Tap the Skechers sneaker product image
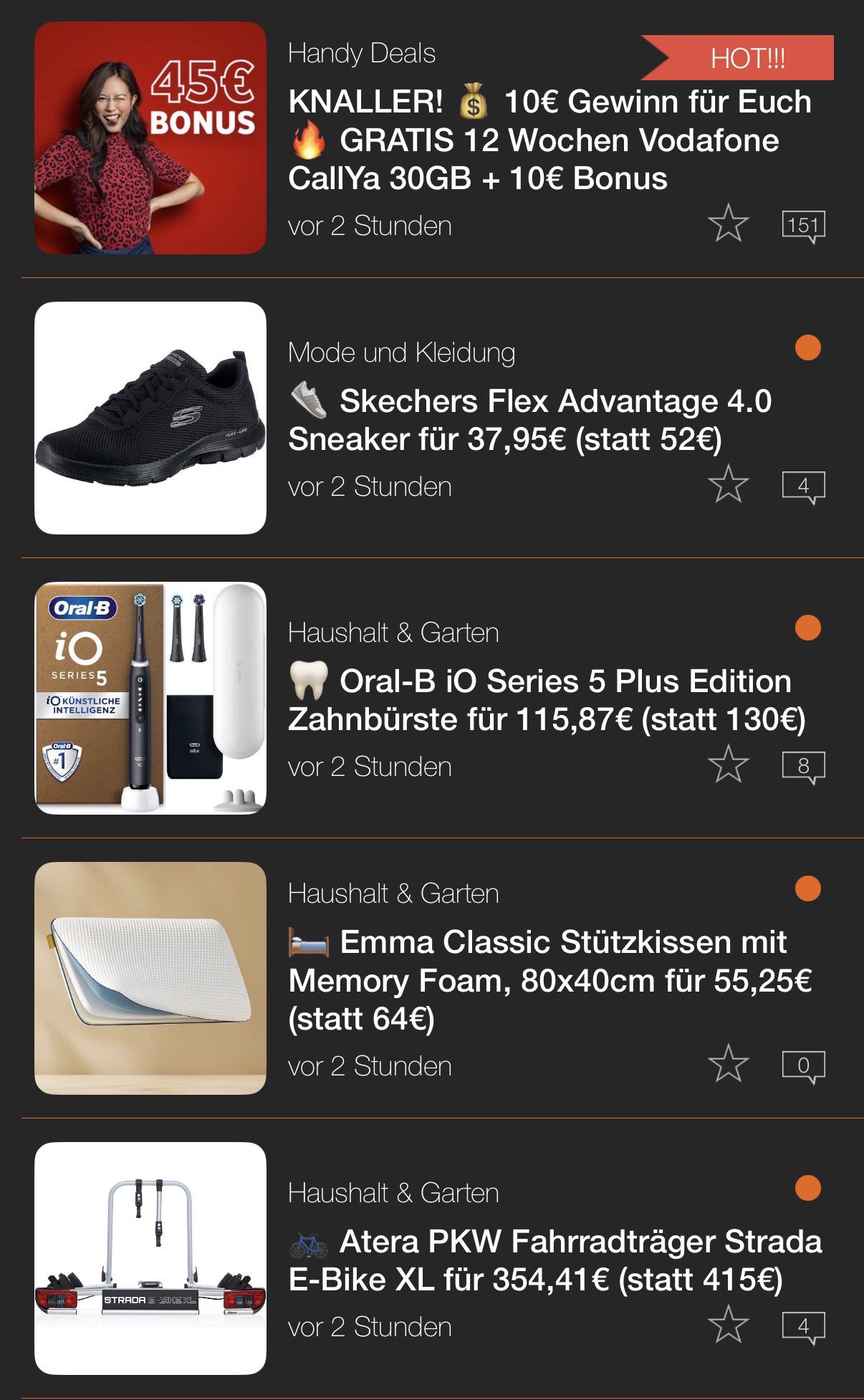Image resolution: width=864 pixels, height=1400 pixels. 150,418
